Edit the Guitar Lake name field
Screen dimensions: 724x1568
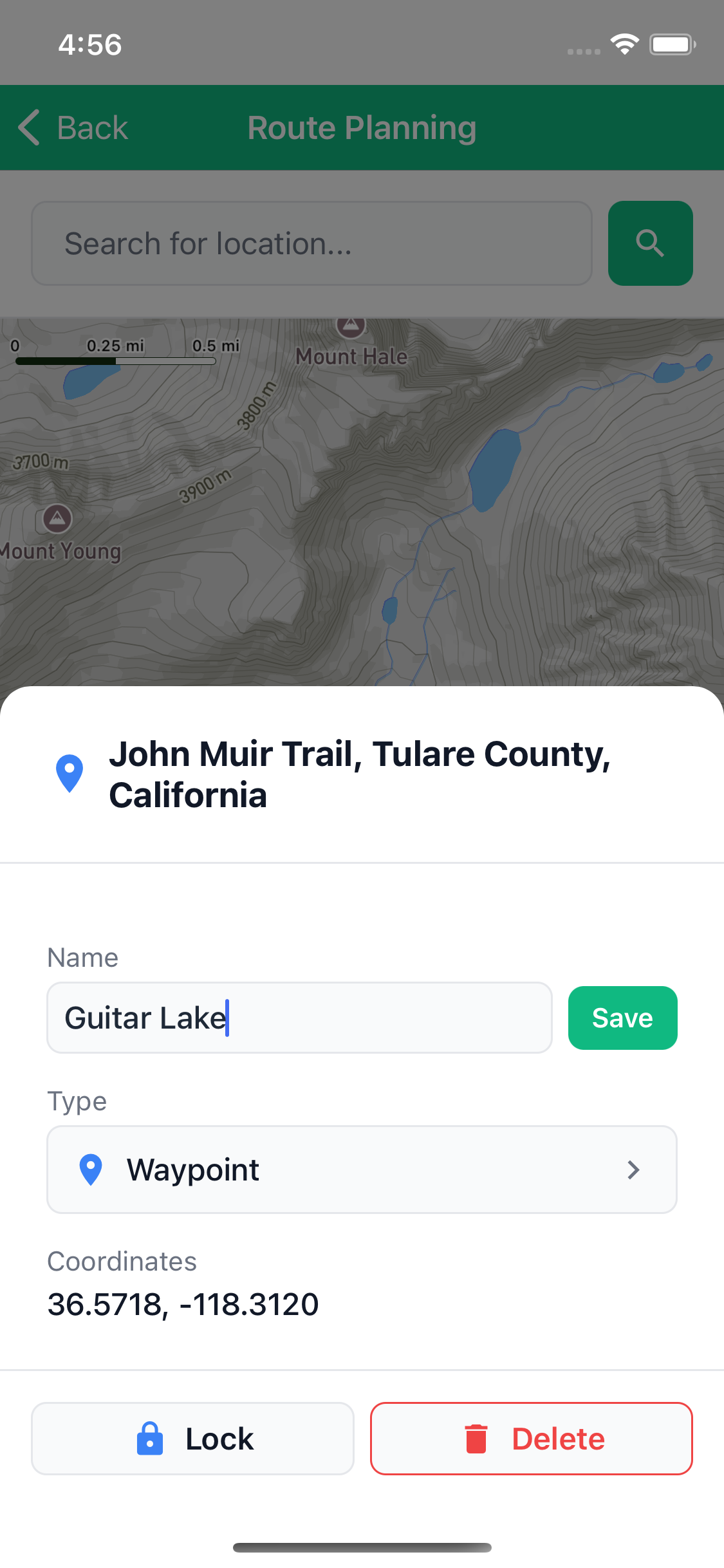299,1018
